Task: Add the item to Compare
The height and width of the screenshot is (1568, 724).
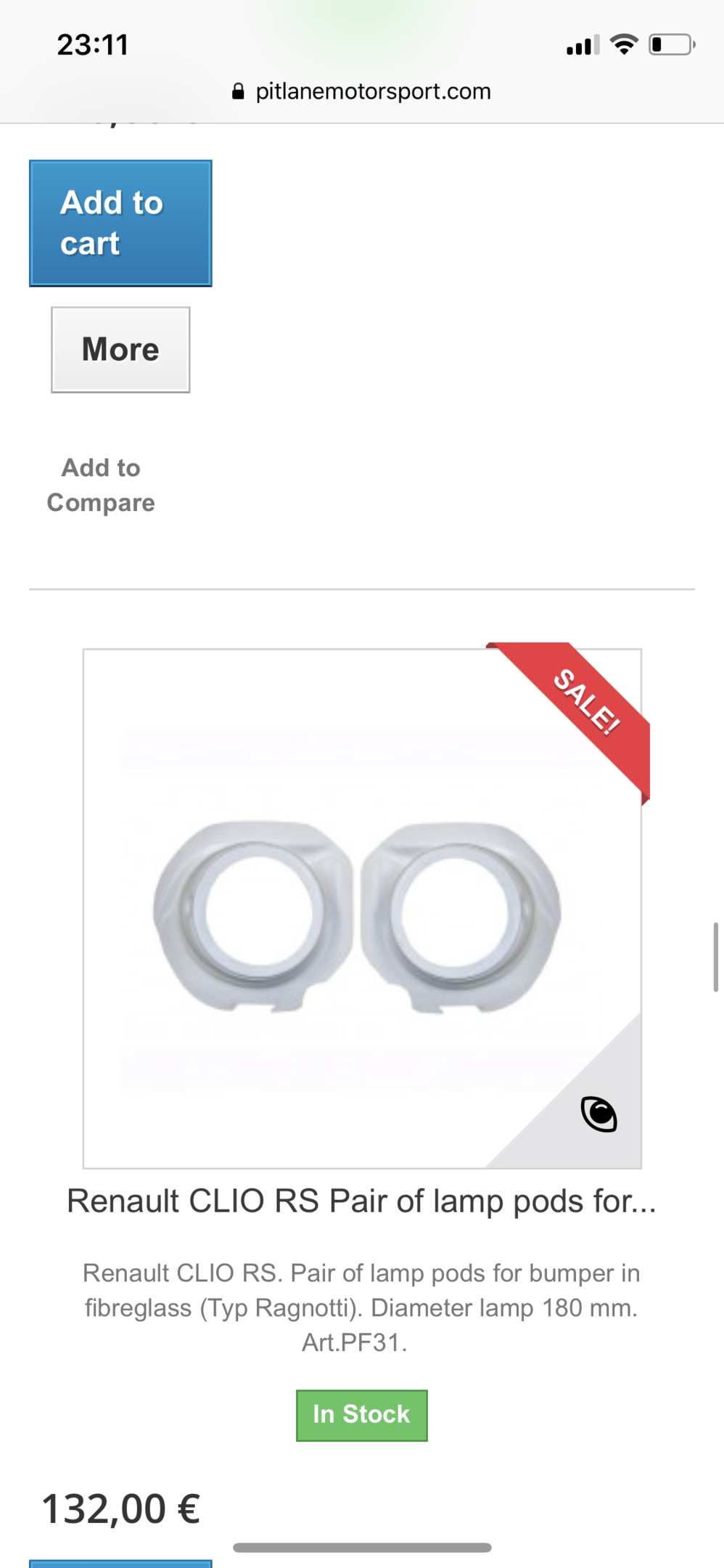Action: pos(101,485)
